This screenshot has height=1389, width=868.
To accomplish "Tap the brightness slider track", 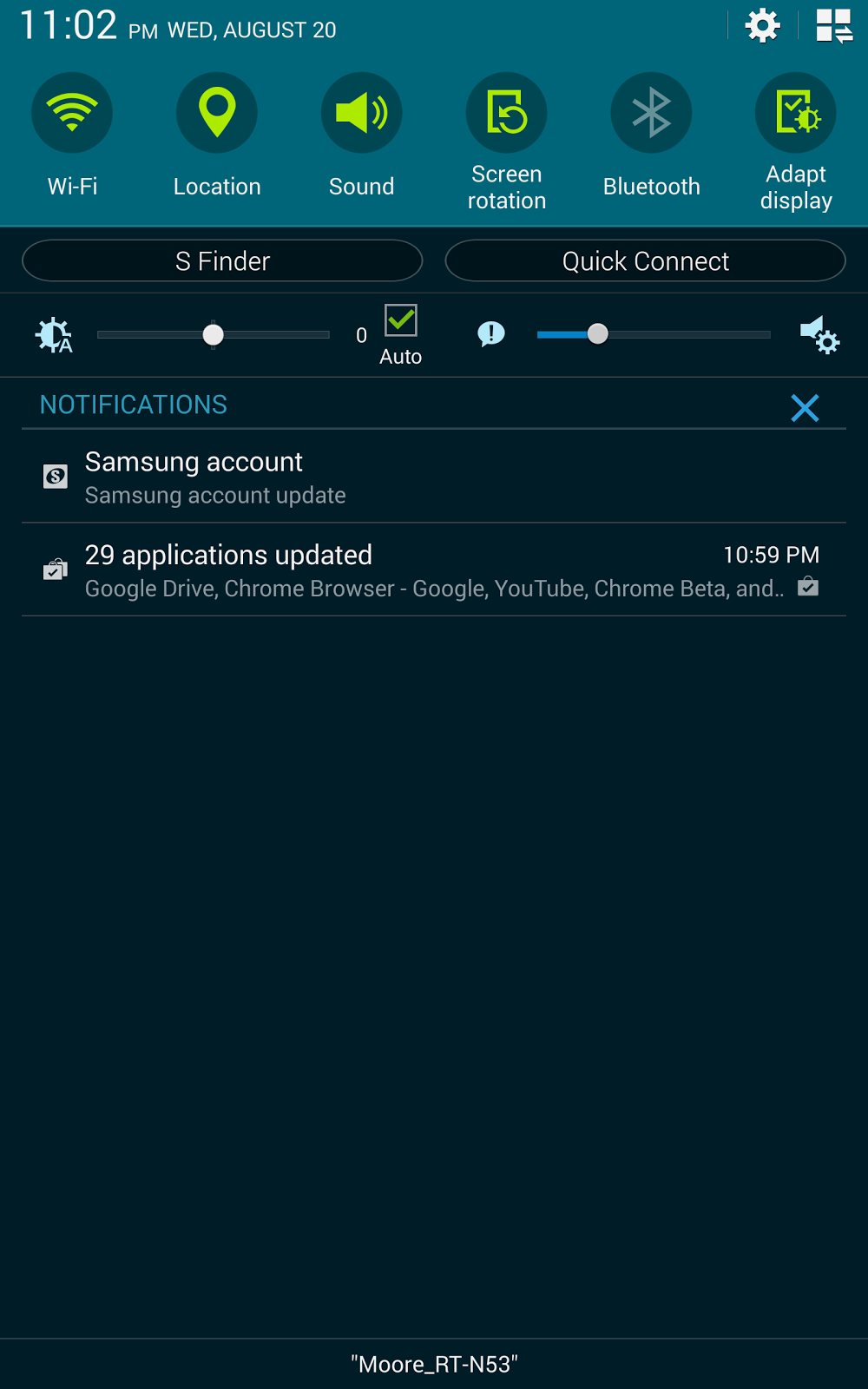I will click(214, 334).
